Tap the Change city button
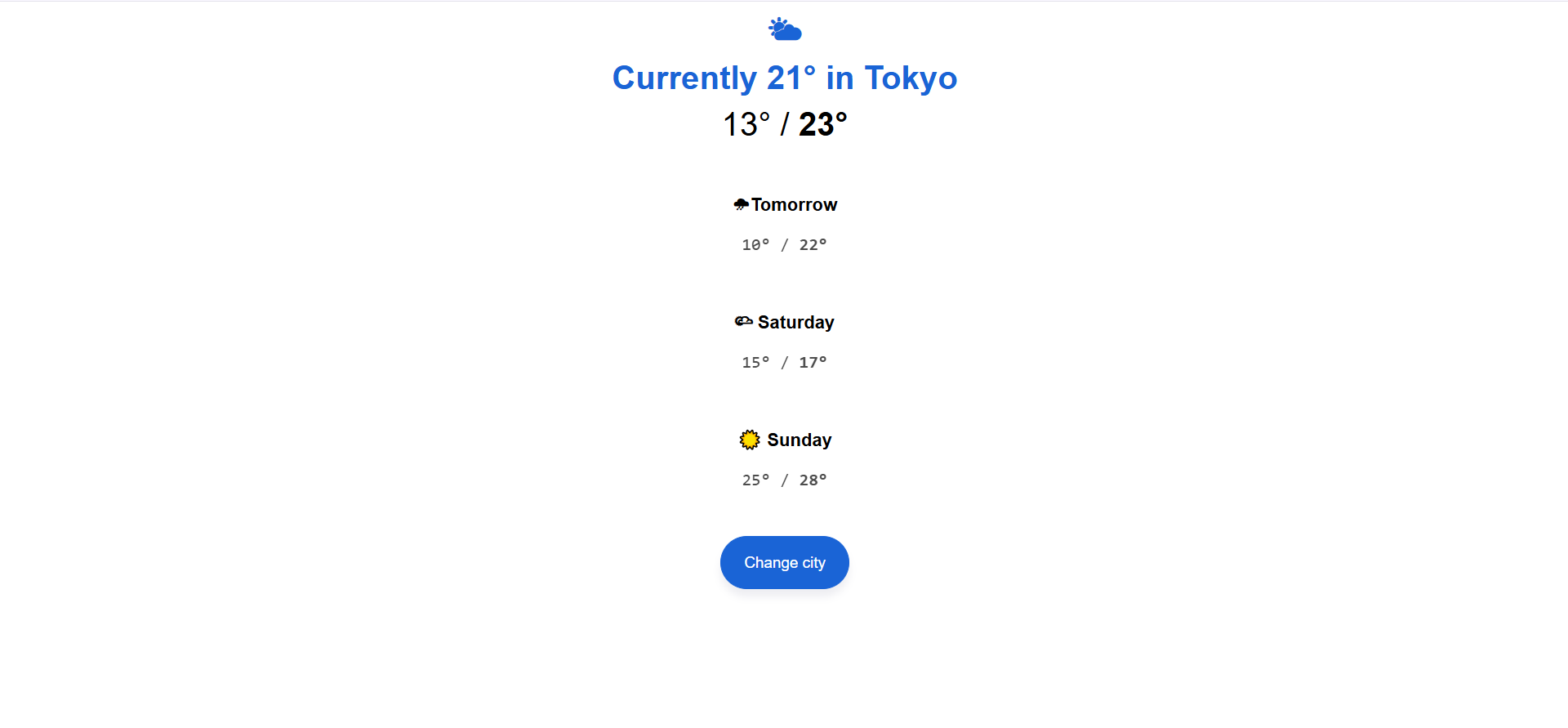The height and width of the screenshot is (728, 1568). [784, 562]
